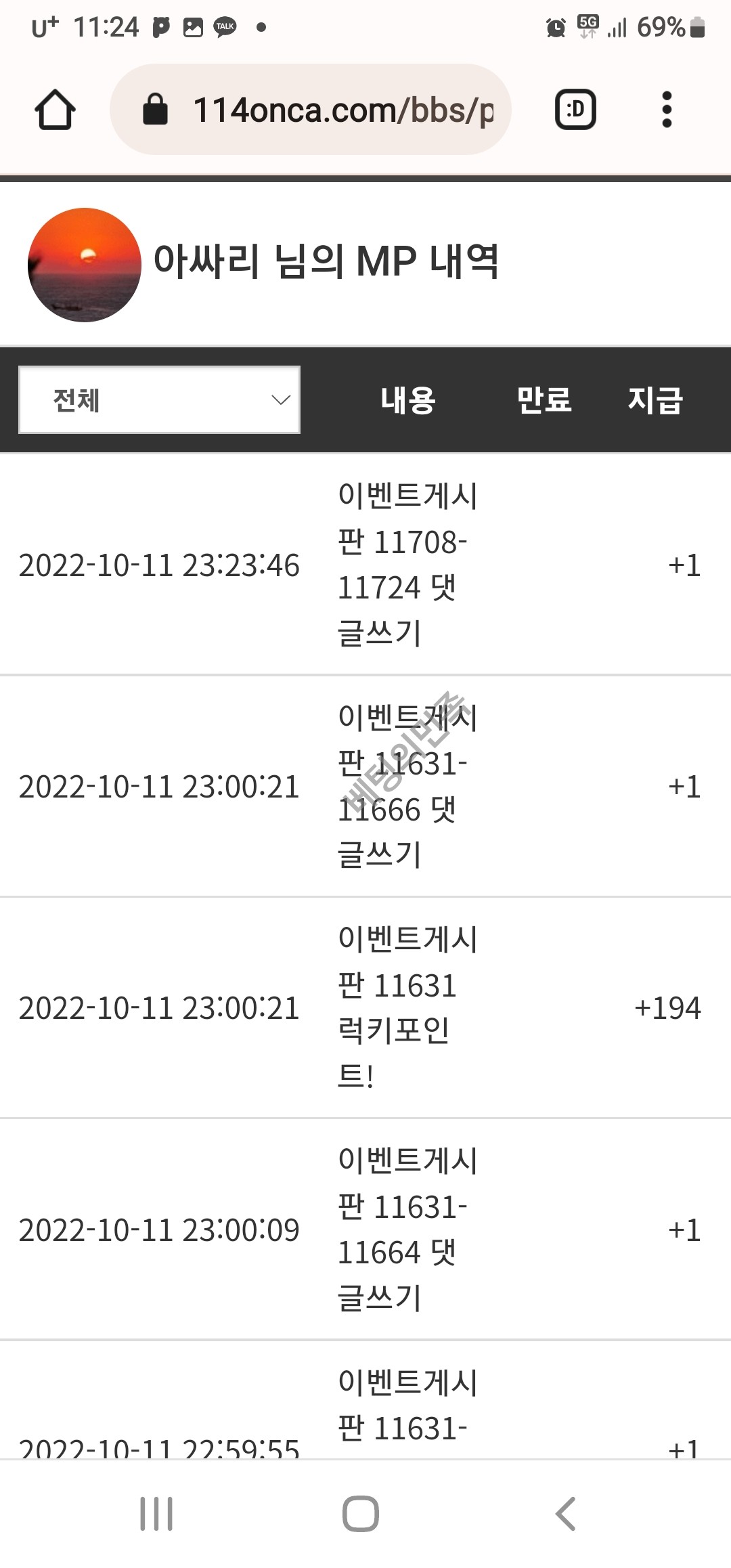Tap the system back button
This screenshot has height=1568, width=731.
[566, 1514]
